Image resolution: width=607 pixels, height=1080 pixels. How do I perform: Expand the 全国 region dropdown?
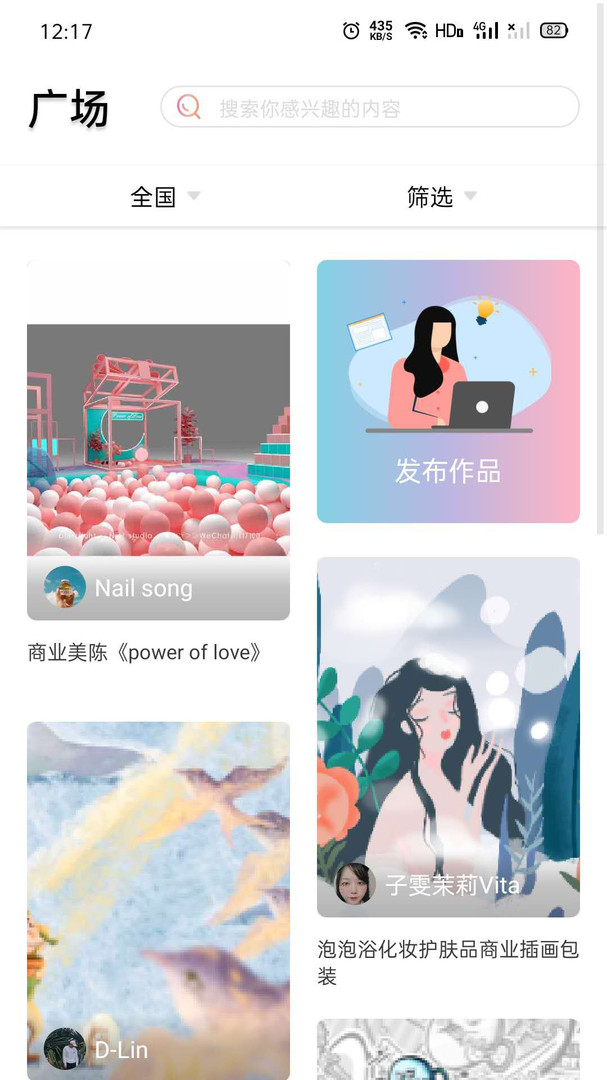[165, 197]
